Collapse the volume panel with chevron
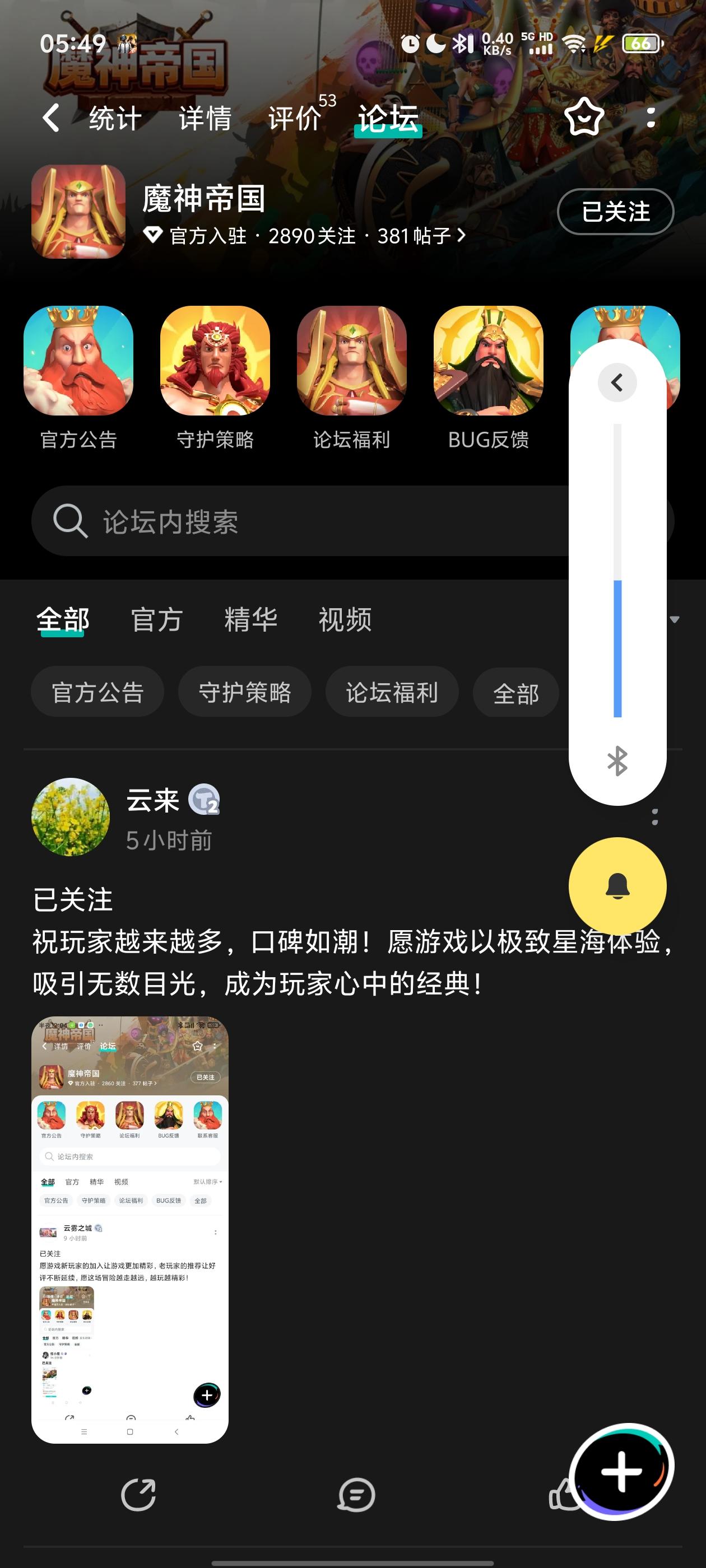 point(617,382)
